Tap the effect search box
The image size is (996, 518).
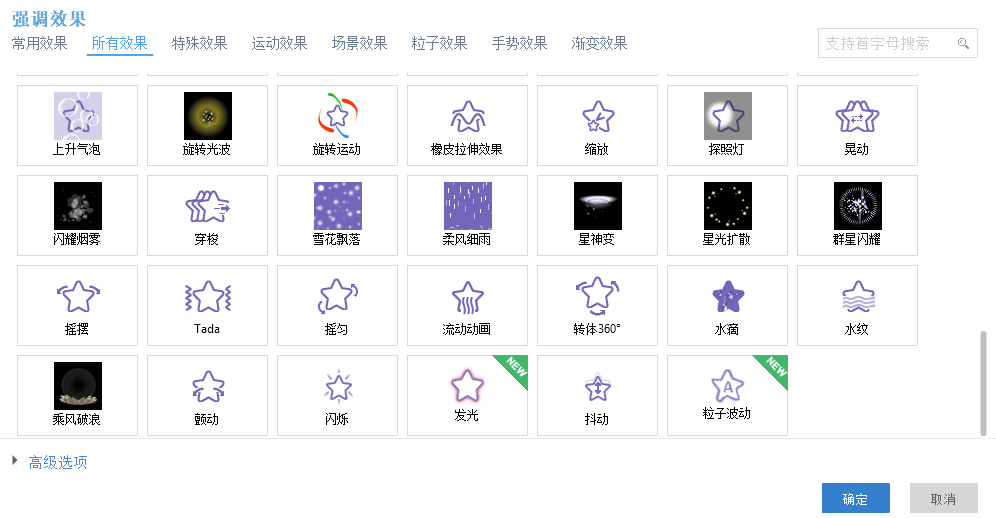click(x=885, y=43)
